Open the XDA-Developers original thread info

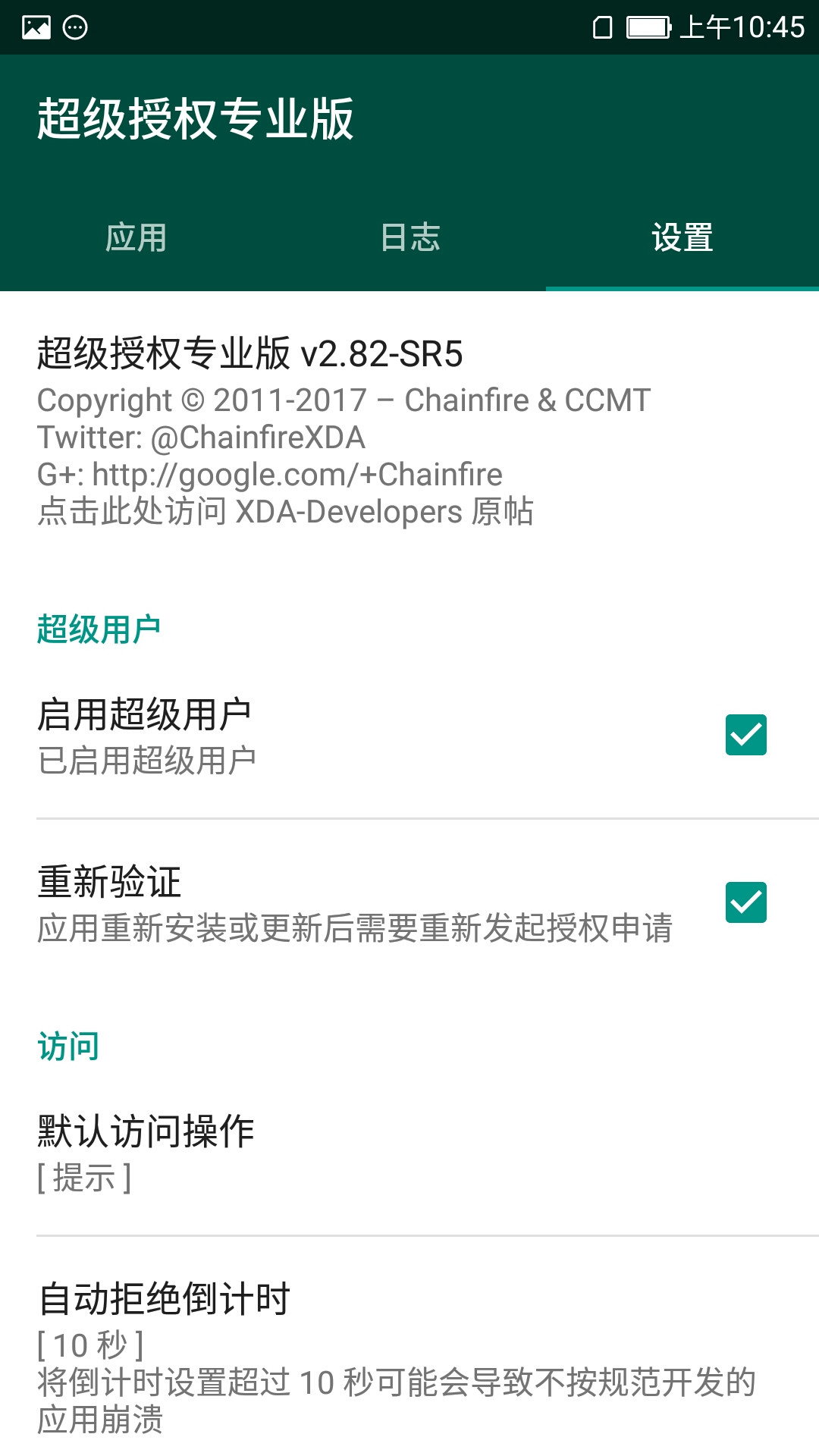pos(285,512)
